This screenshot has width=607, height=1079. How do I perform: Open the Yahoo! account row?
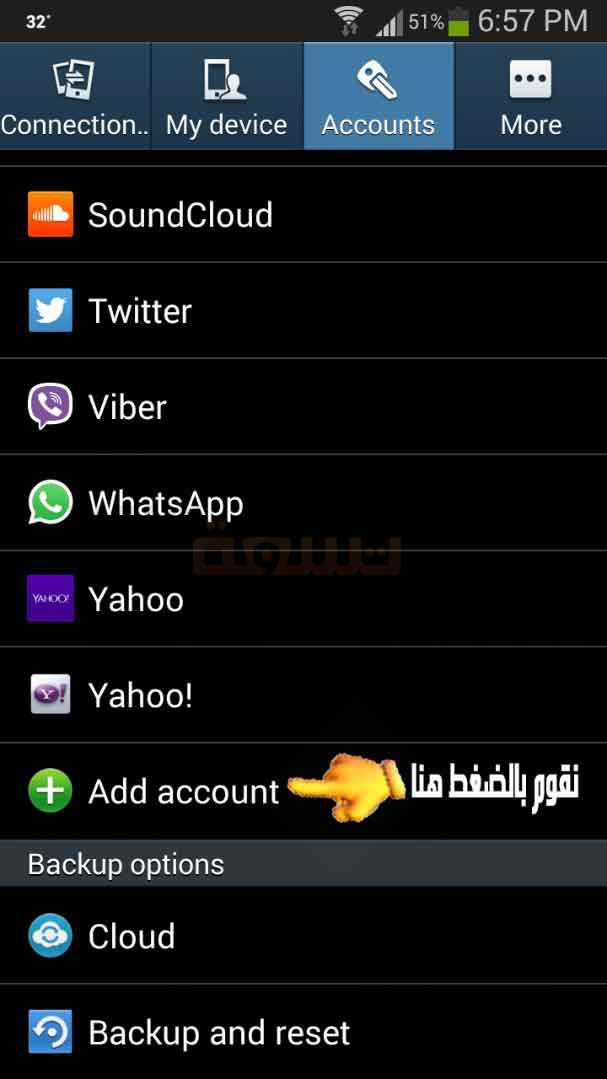click(304, 695)
